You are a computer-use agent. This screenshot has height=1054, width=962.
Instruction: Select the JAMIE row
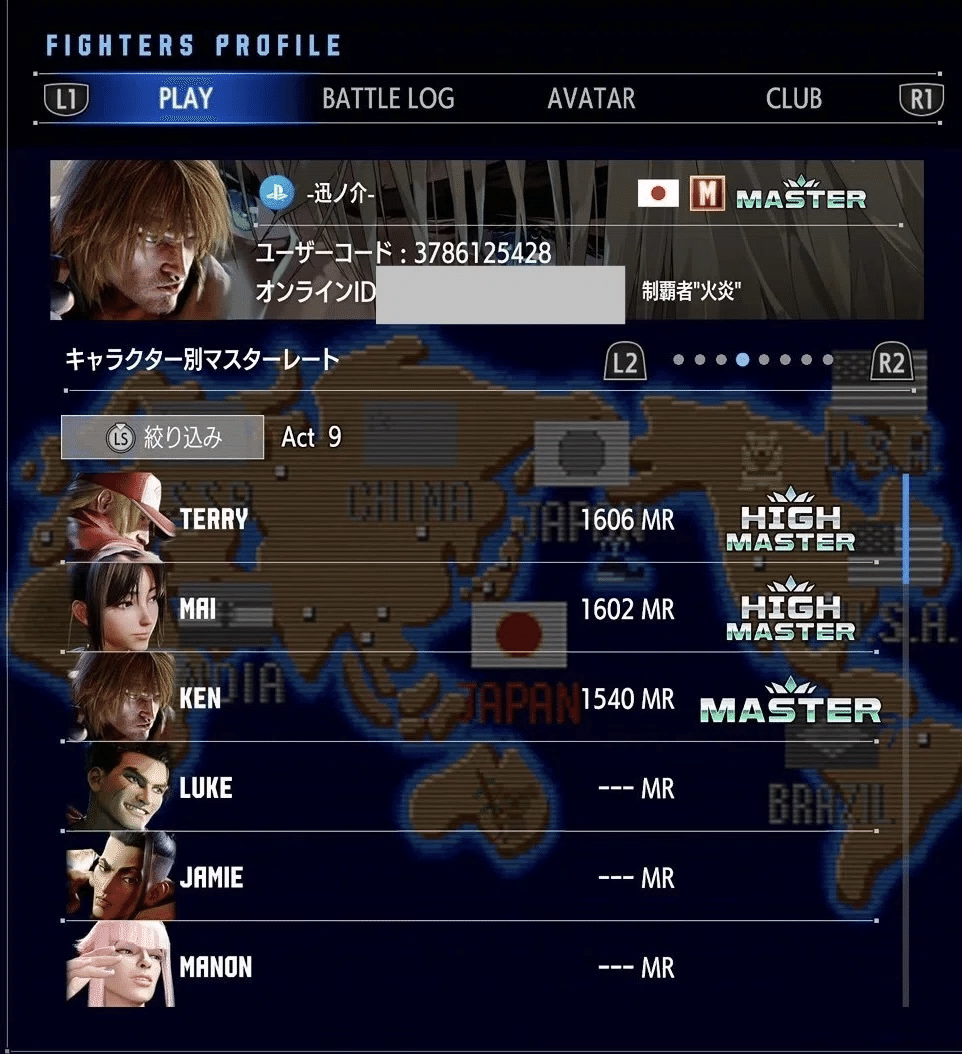(x=470, y=878)
